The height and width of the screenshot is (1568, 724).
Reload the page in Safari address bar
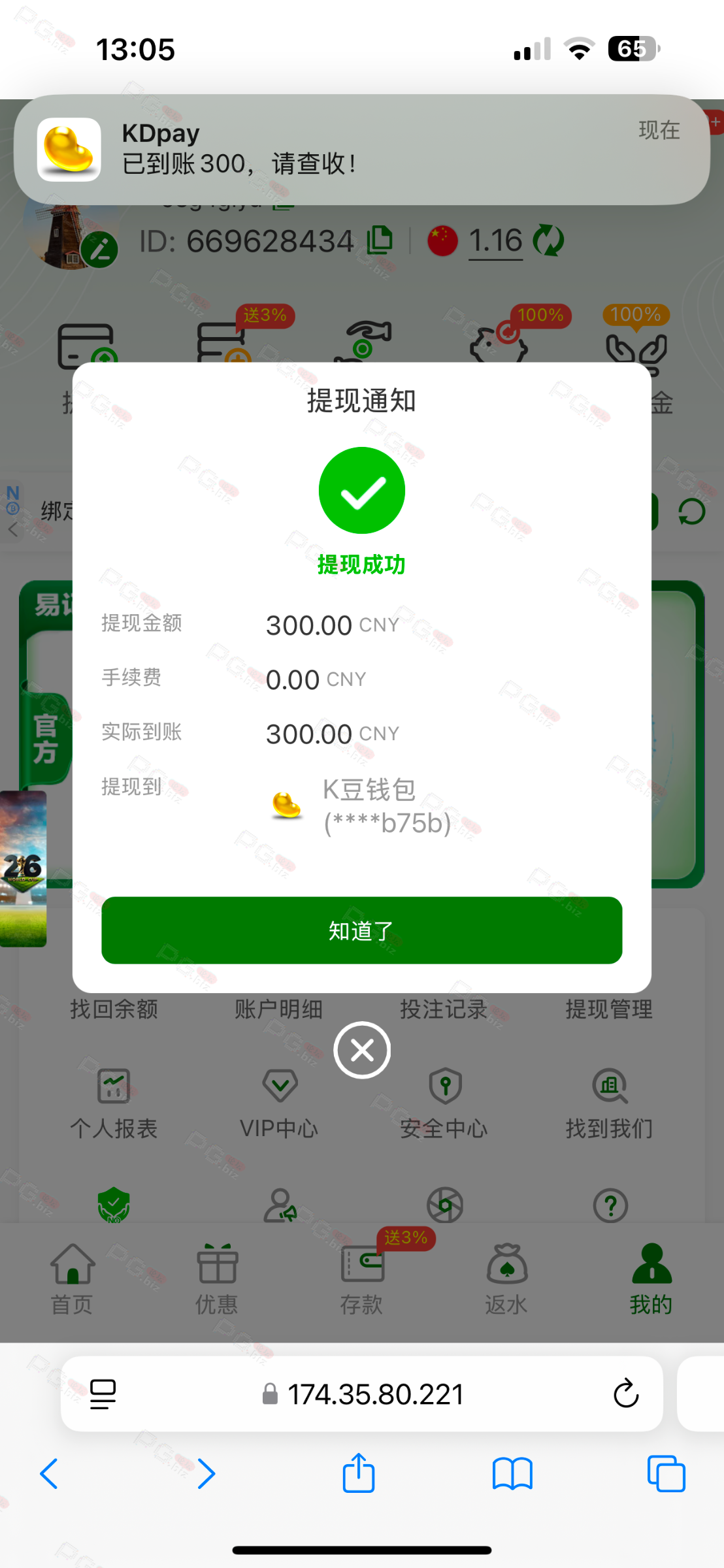coord(625,1394)
